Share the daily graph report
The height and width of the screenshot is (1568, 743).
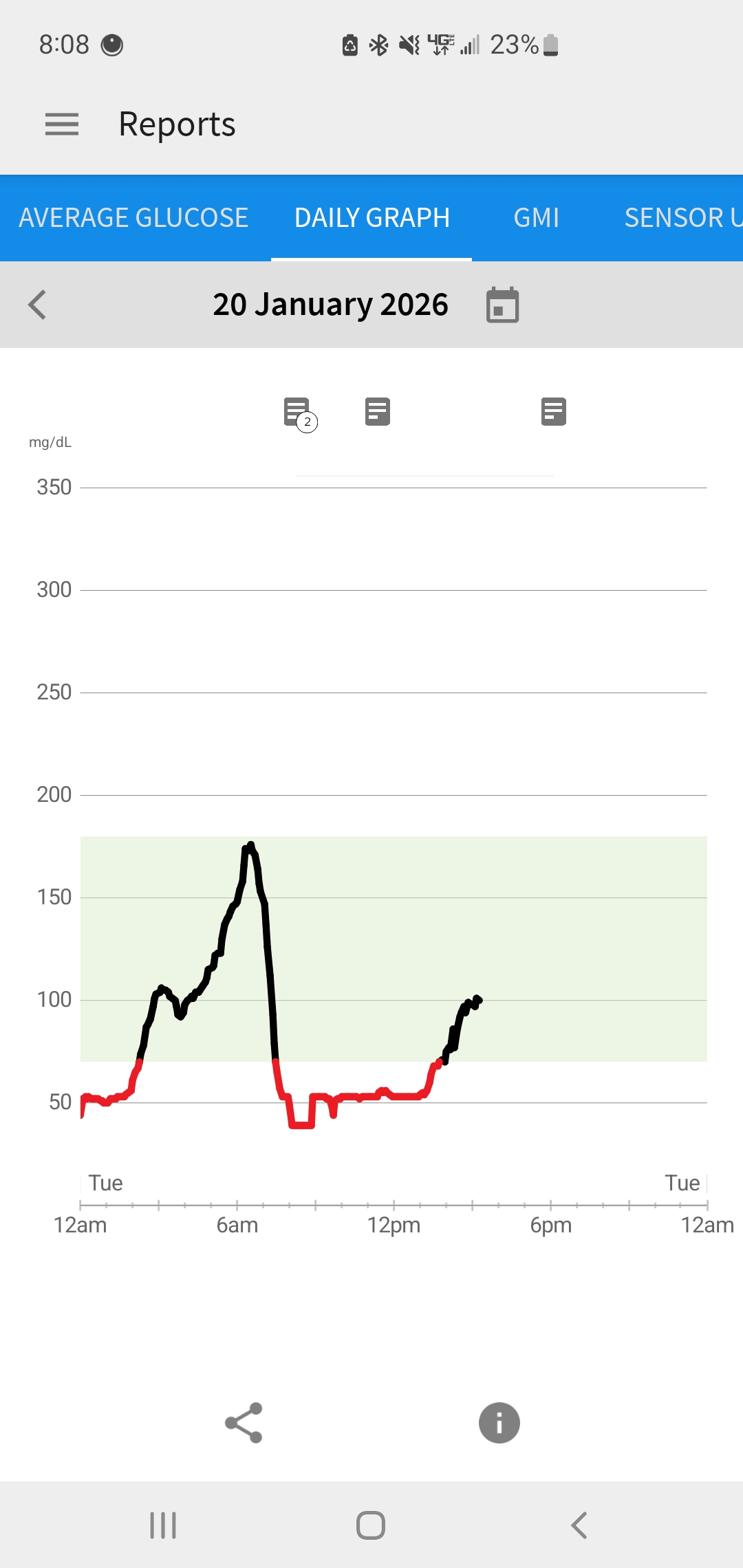pos(244,1422)
